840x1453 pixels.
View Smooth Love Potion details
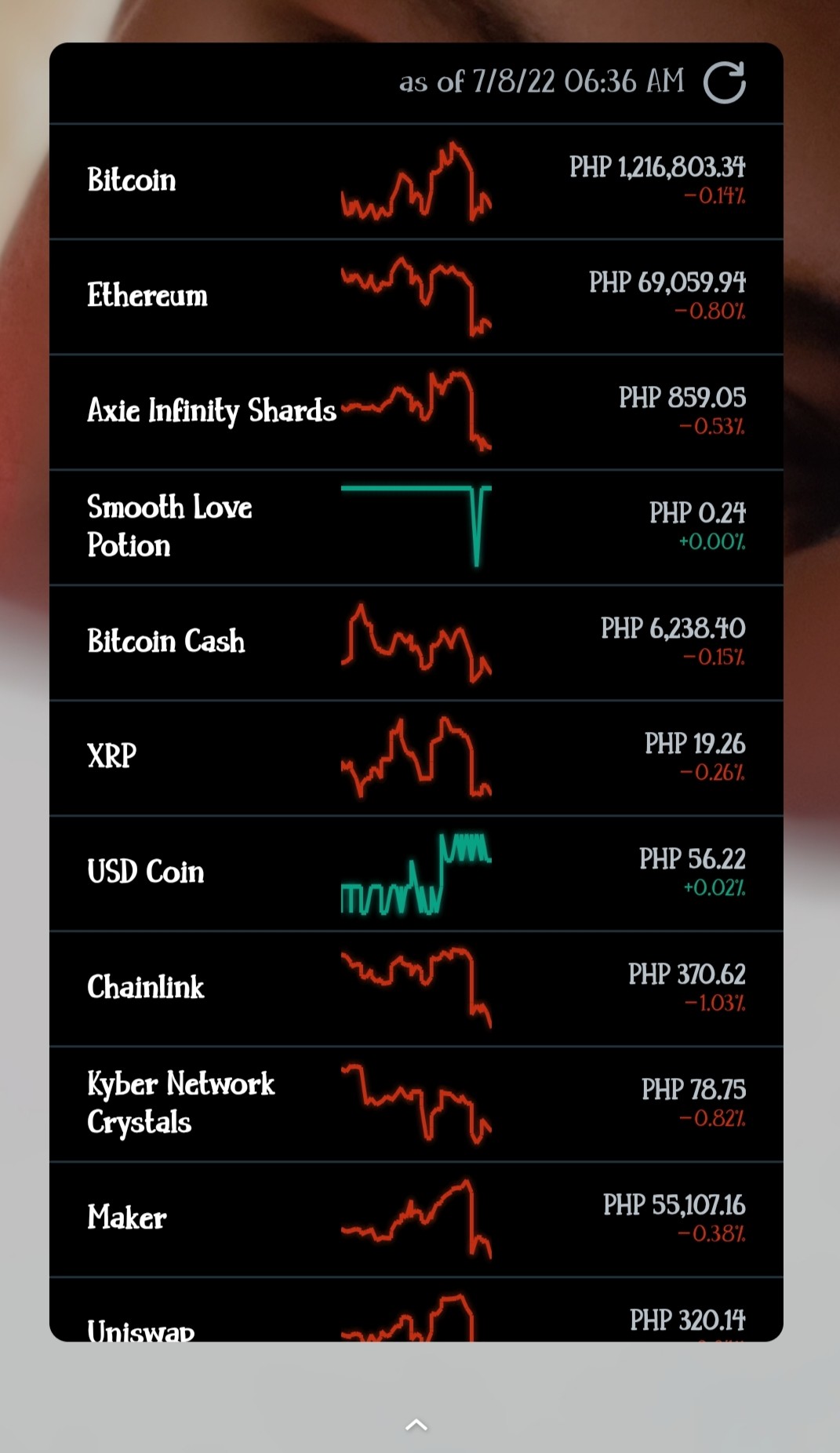(416, 527)
